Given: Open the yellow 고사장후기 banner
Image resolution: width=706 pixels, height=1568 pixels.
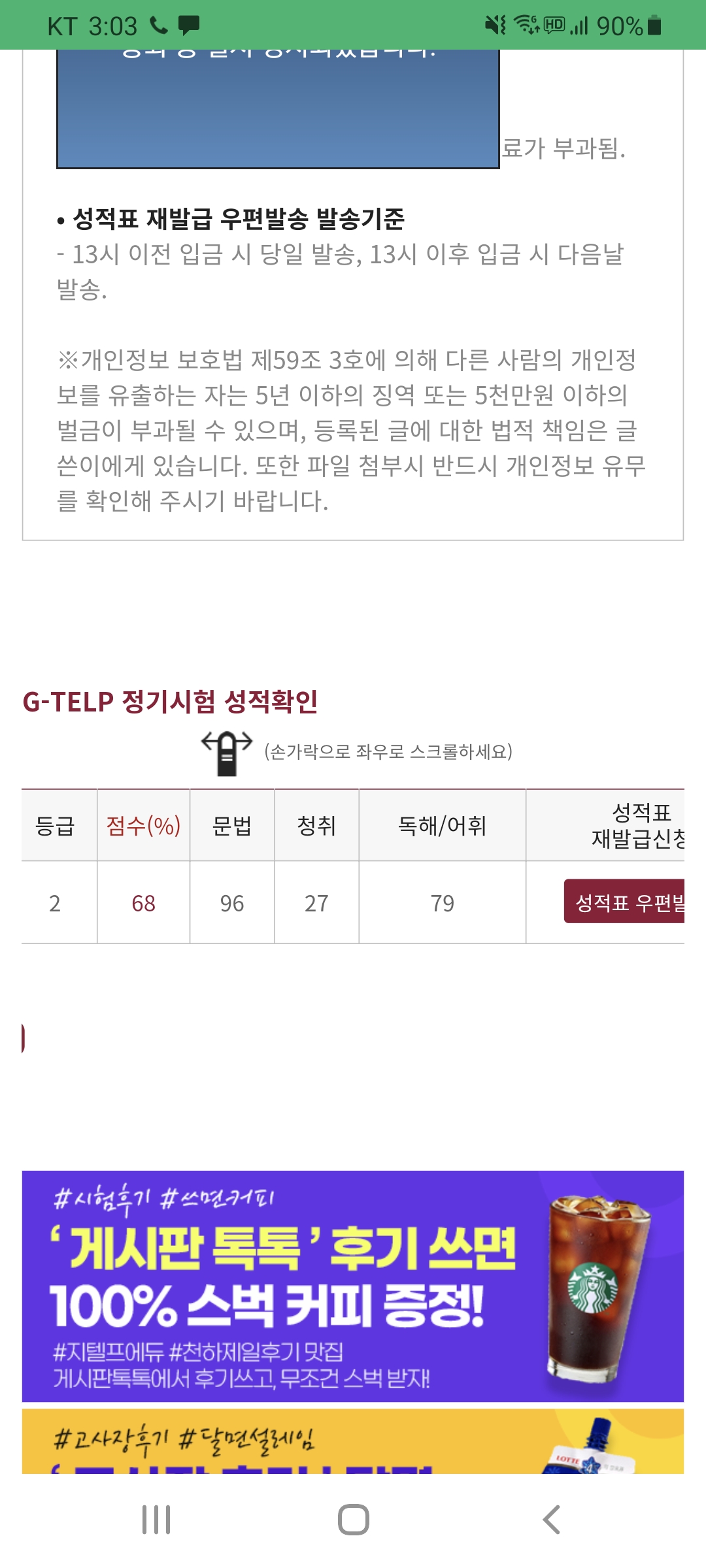Looking at the screenshot, I should 353,1441.
